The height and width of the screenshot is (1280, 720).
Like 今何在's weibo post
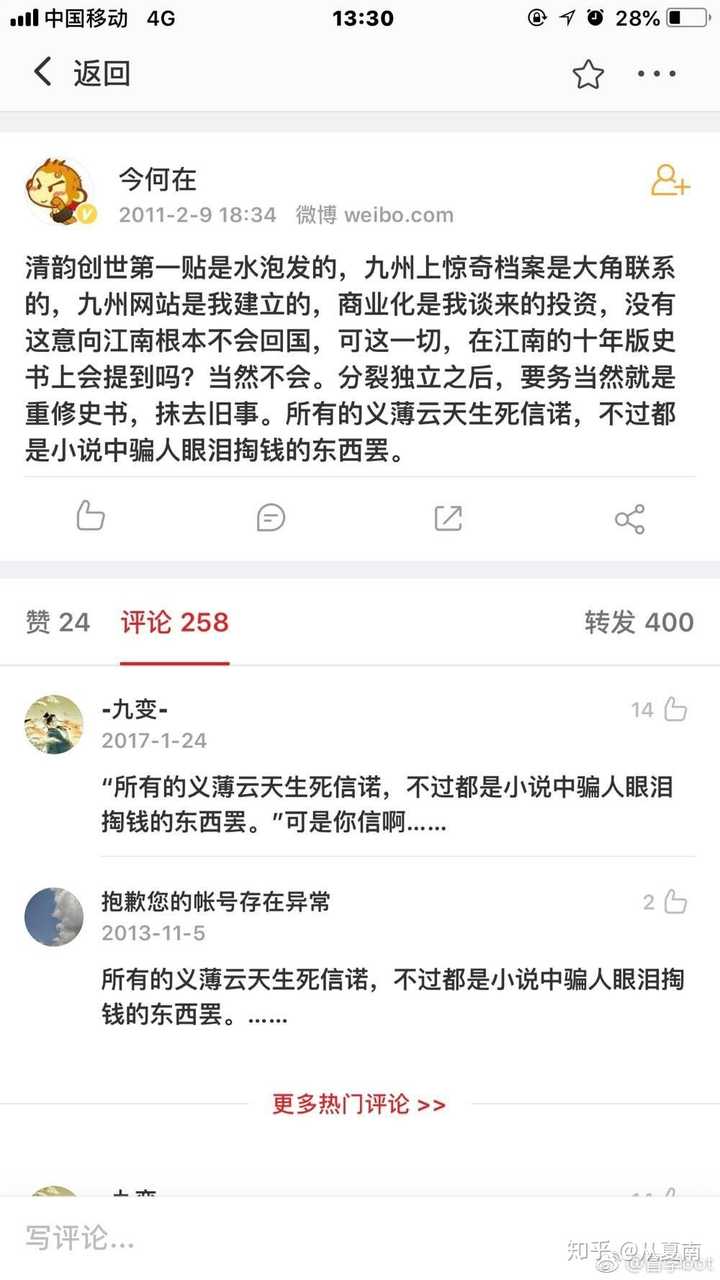click(91, 516)
